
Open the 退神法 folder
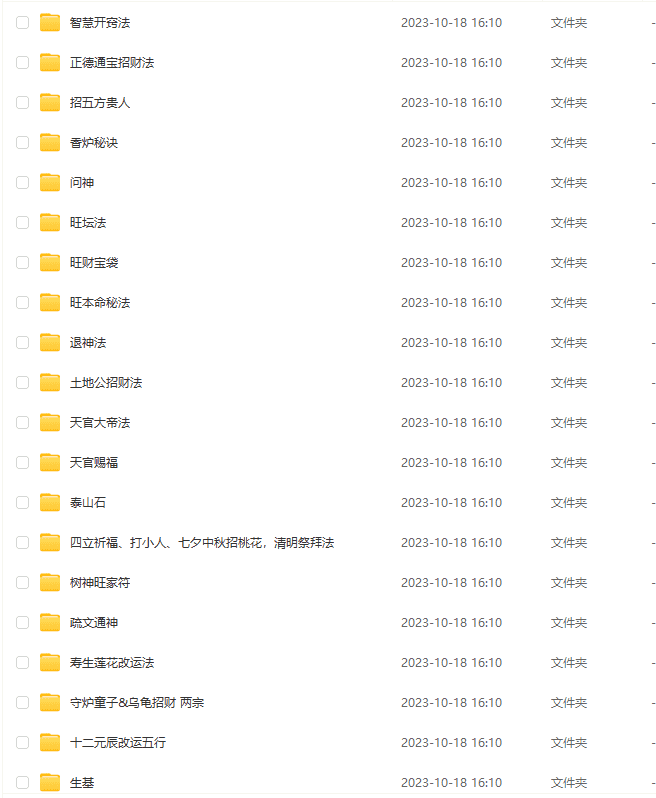(88, 342)
